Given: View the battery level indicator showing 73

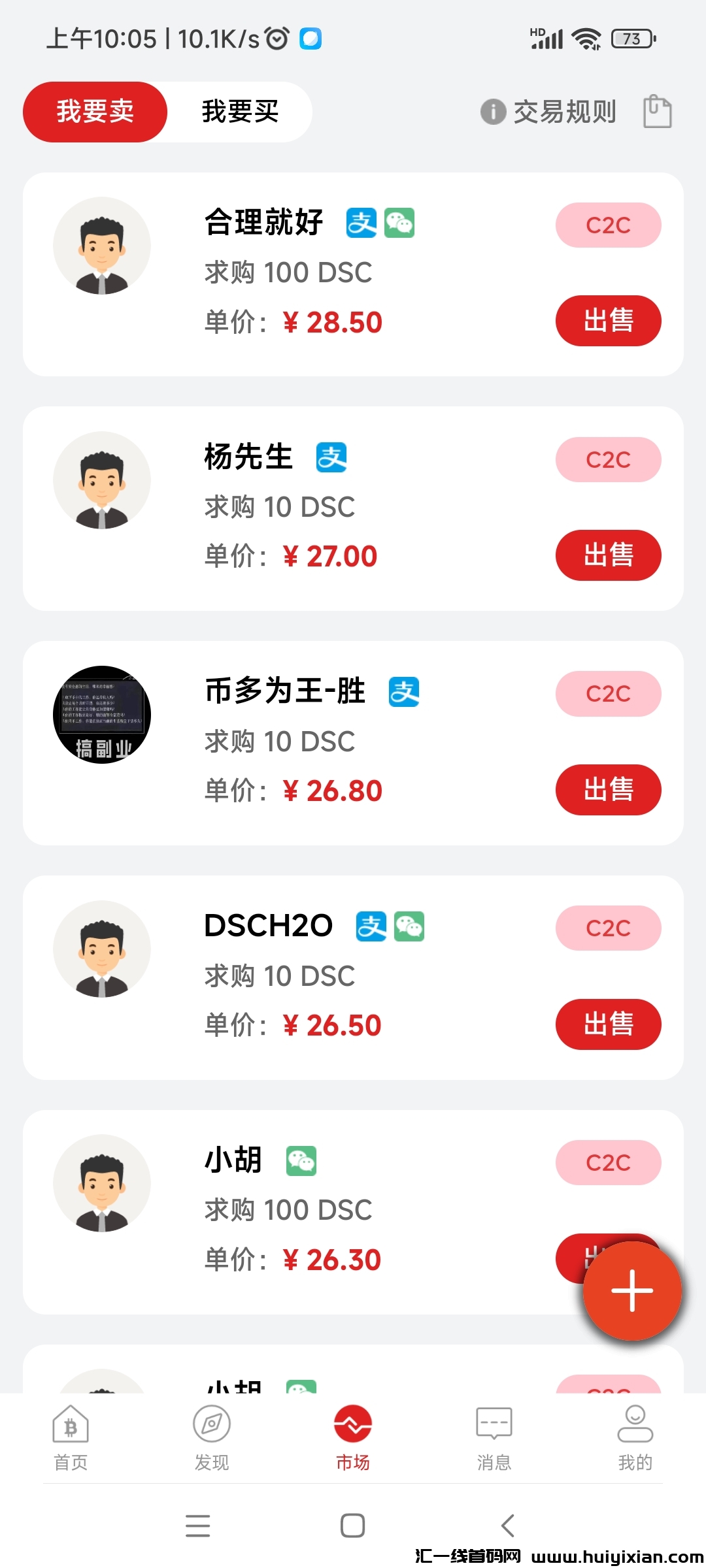Looking at the screenshot, I should click(x=631, y=39).
